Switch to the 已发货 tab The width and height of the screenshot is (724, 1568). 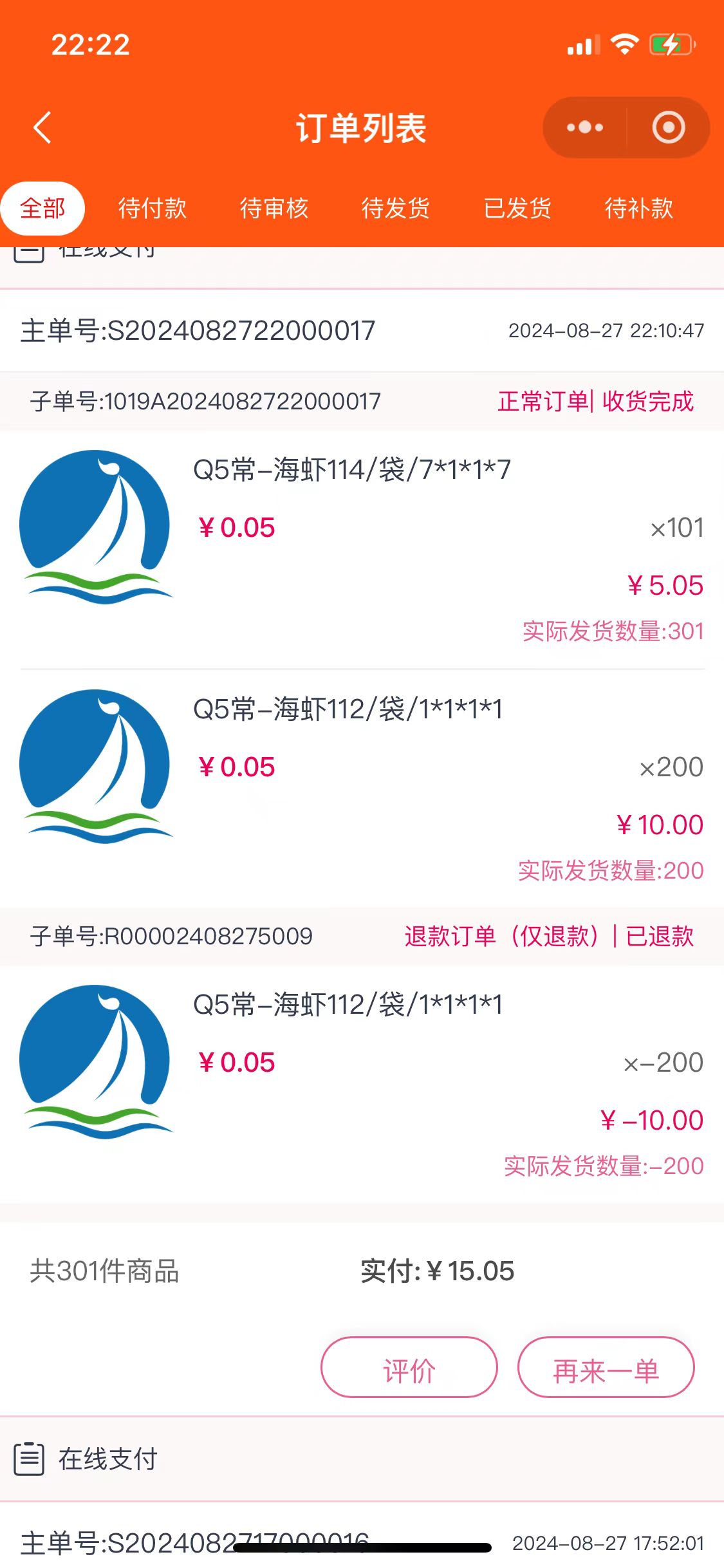coord(517,209)
